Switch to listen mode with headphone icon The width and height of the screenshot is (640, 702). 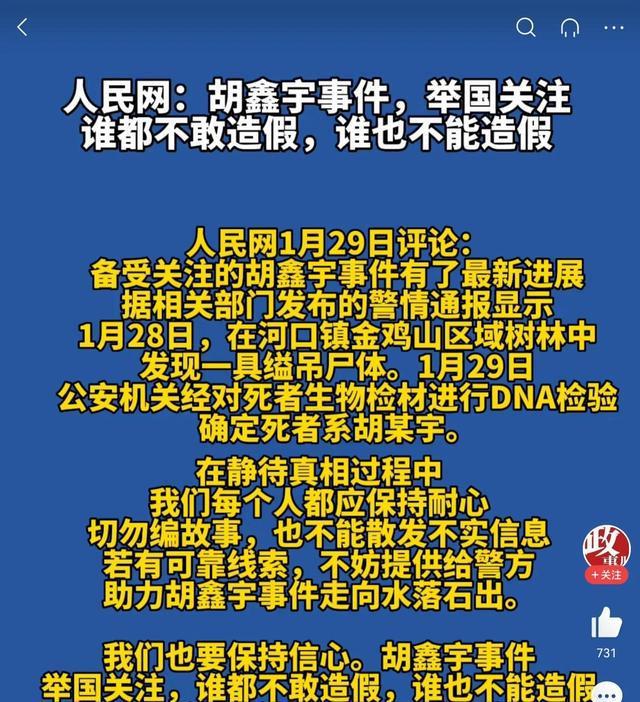[x=570, y=27]
